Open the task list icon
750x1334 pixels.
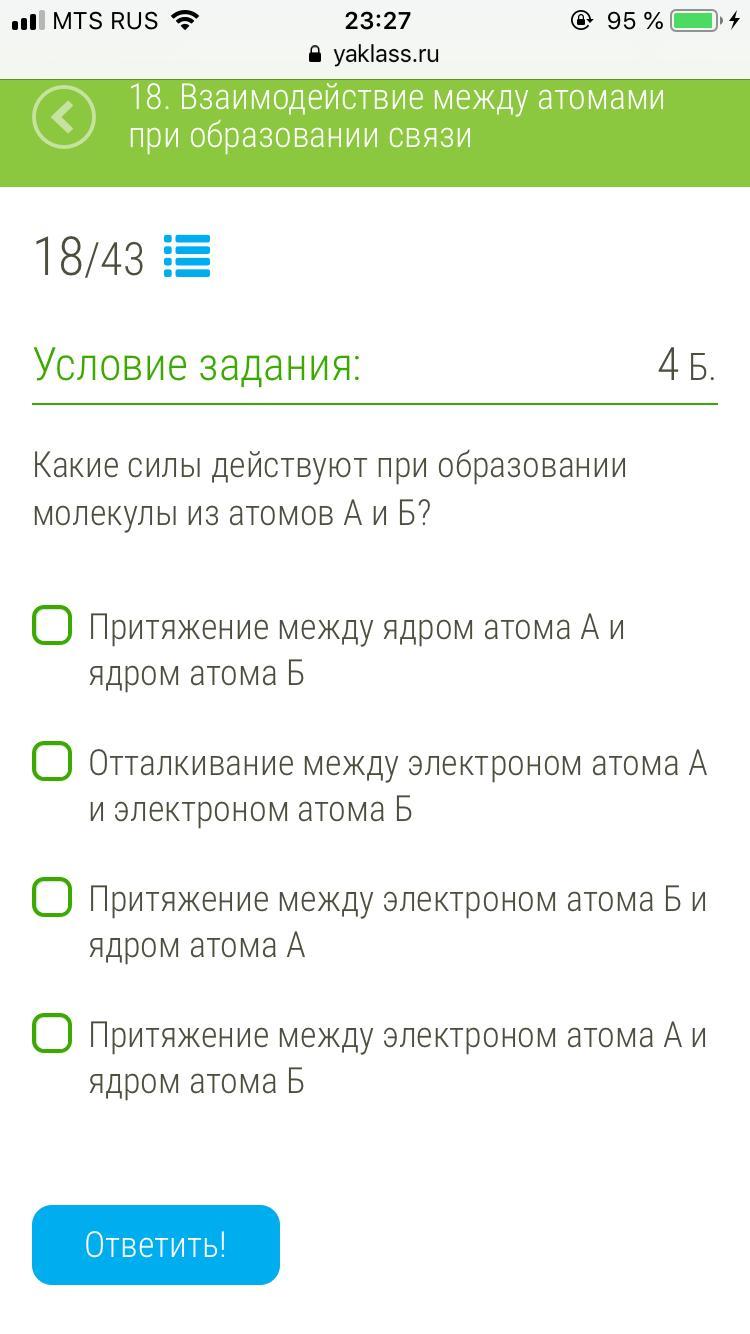187,256
